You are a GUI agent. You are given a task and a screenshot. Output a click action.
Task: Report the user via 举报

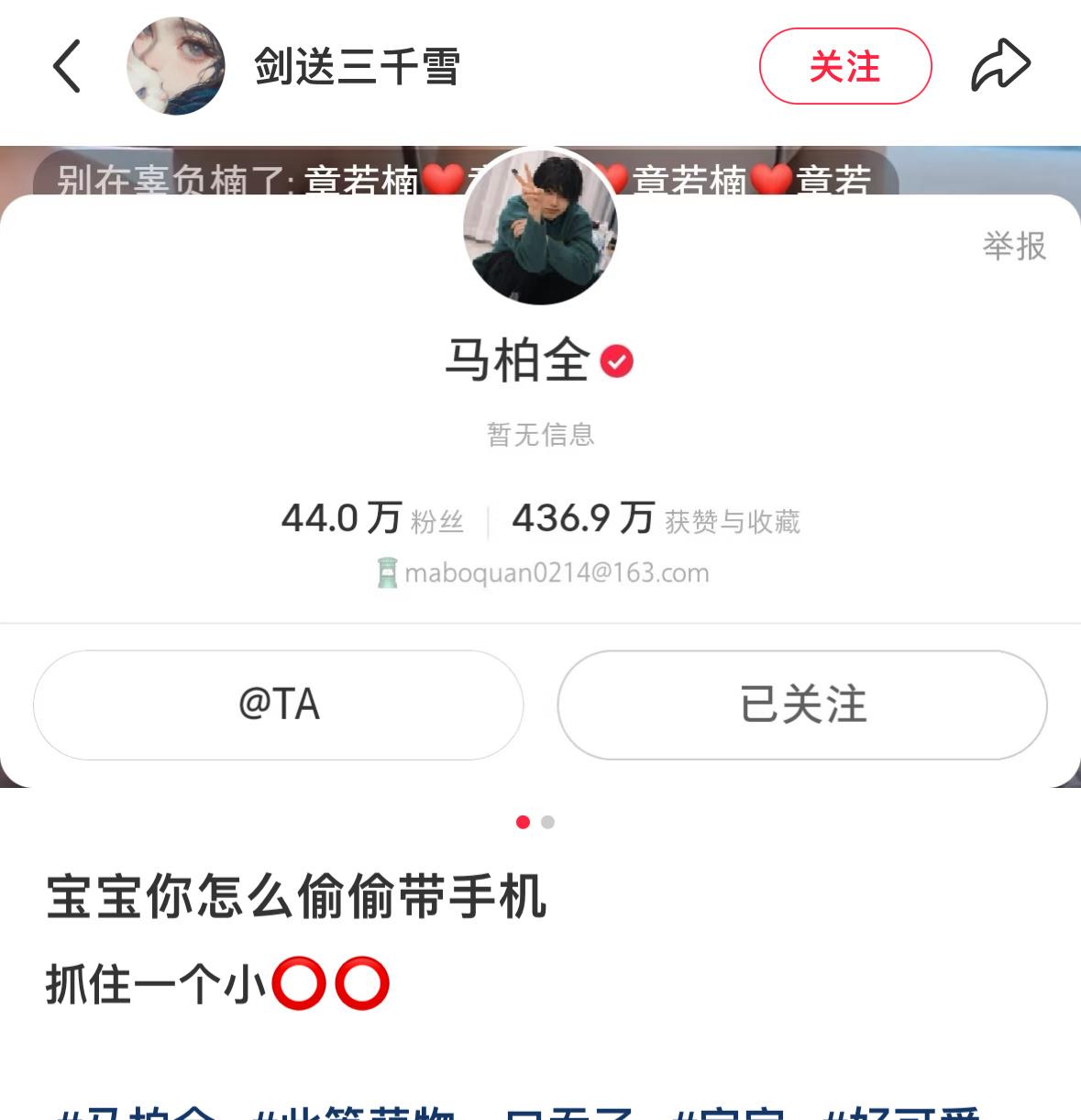click(x=1014, y=246)
